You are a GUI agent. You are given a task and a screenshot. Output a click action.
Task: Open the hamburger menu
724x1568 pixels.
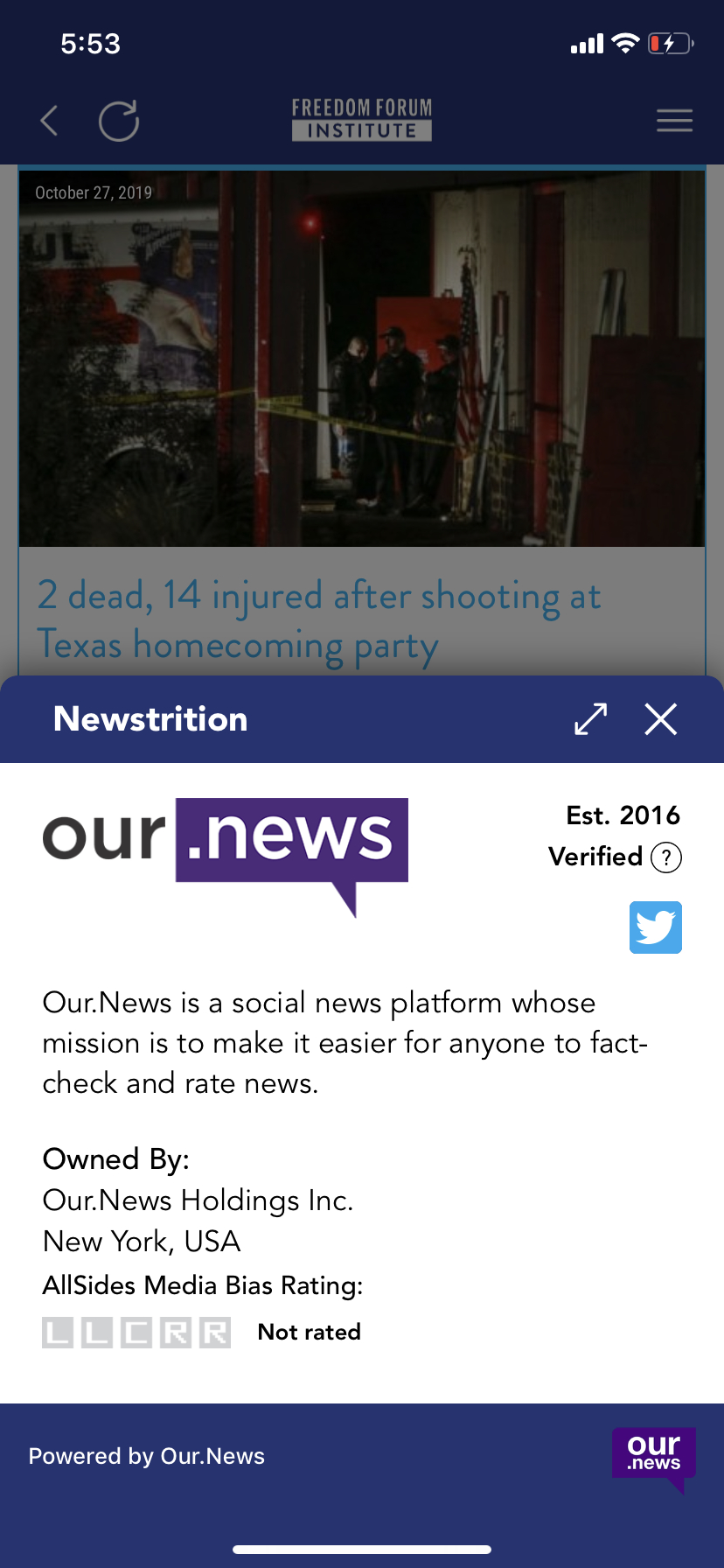(x=674, y=121)
